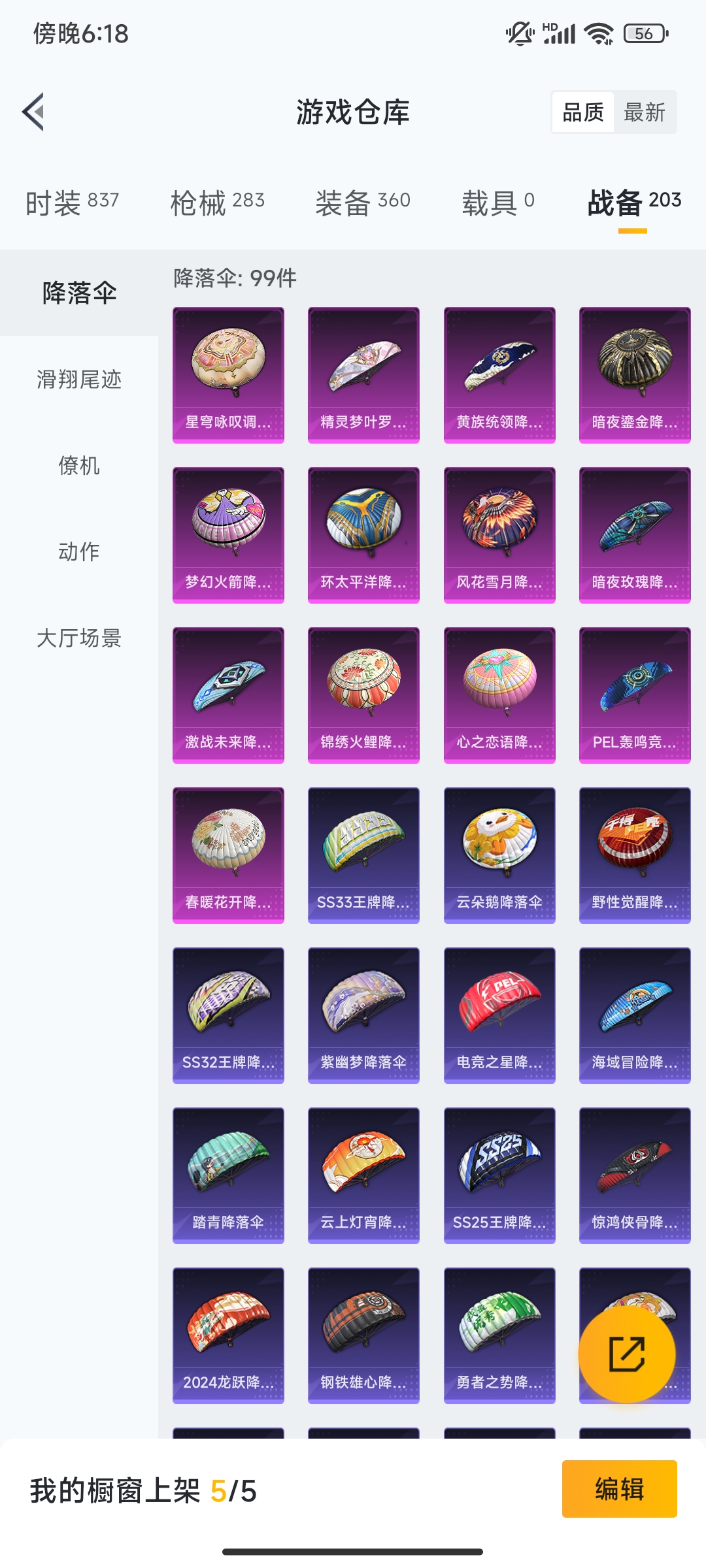Tap the yellow floating share button
Image resolution: width=706 pixels, height=1568 pixels.
[x=627, y=1354]
